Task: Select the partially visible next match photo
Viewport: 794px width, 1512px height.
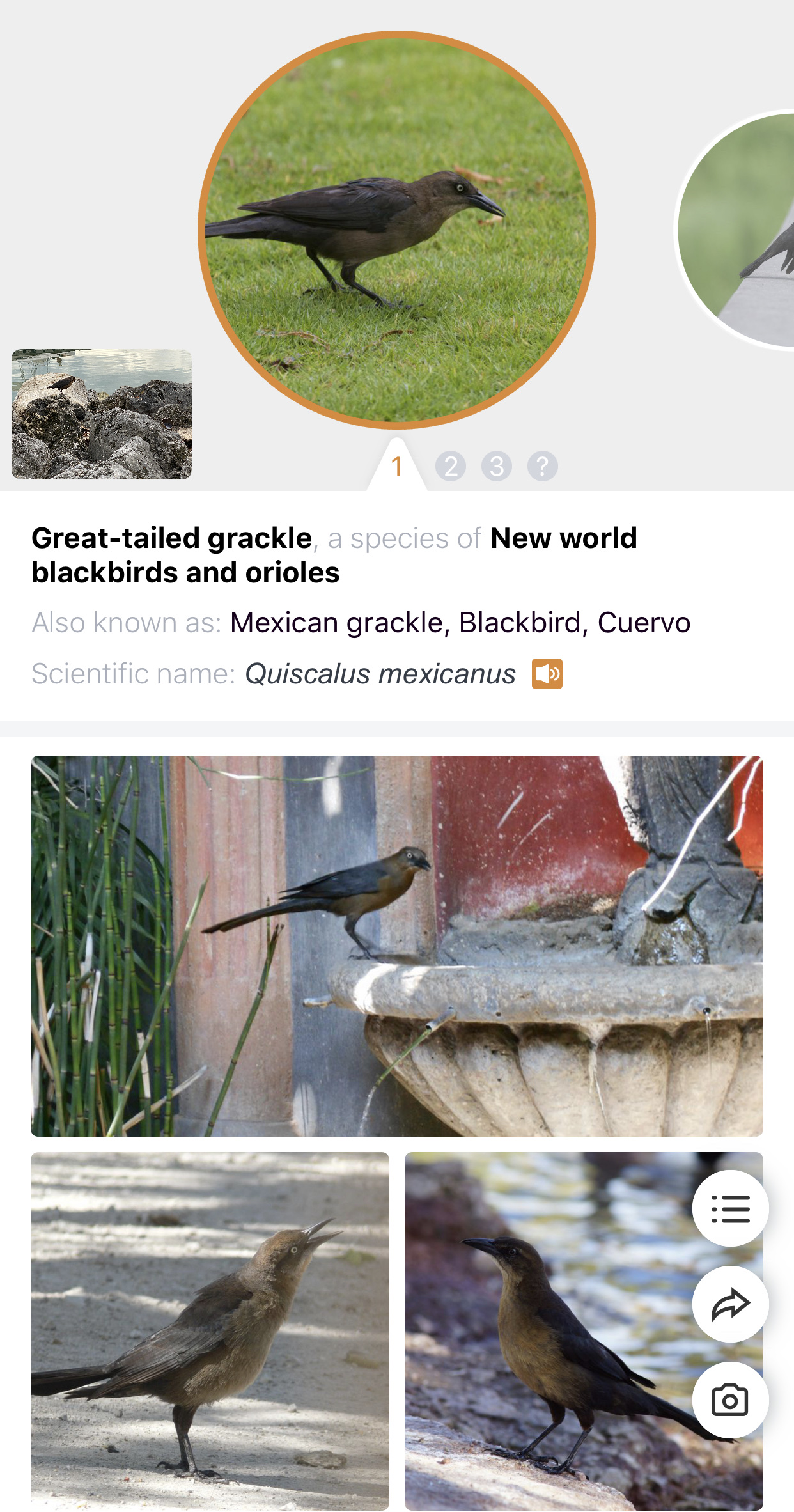Action: [742, 230]
